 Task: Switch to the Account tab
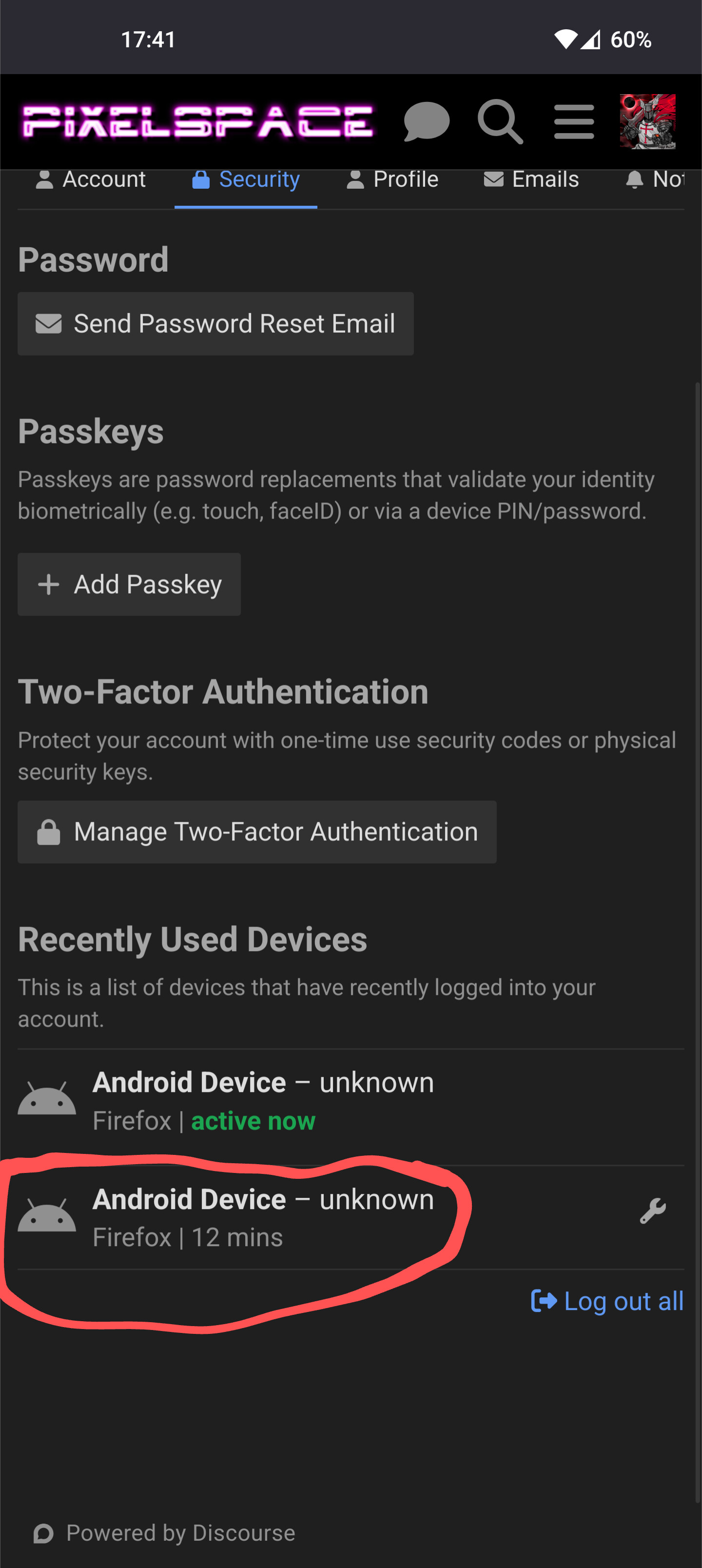tap(90, 179)
